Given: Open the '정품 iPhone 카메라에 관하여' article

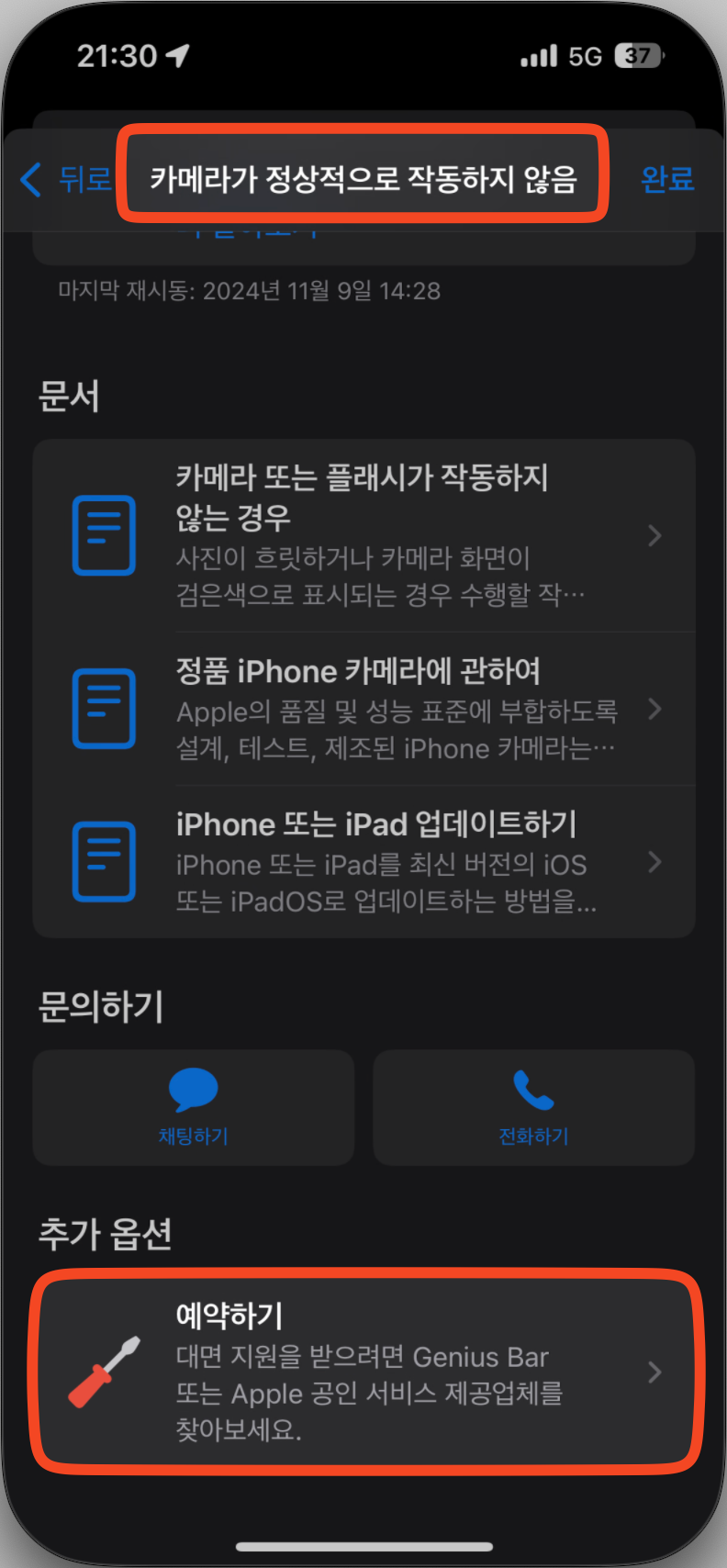Looking at the screenshot, I should (363, 709).
